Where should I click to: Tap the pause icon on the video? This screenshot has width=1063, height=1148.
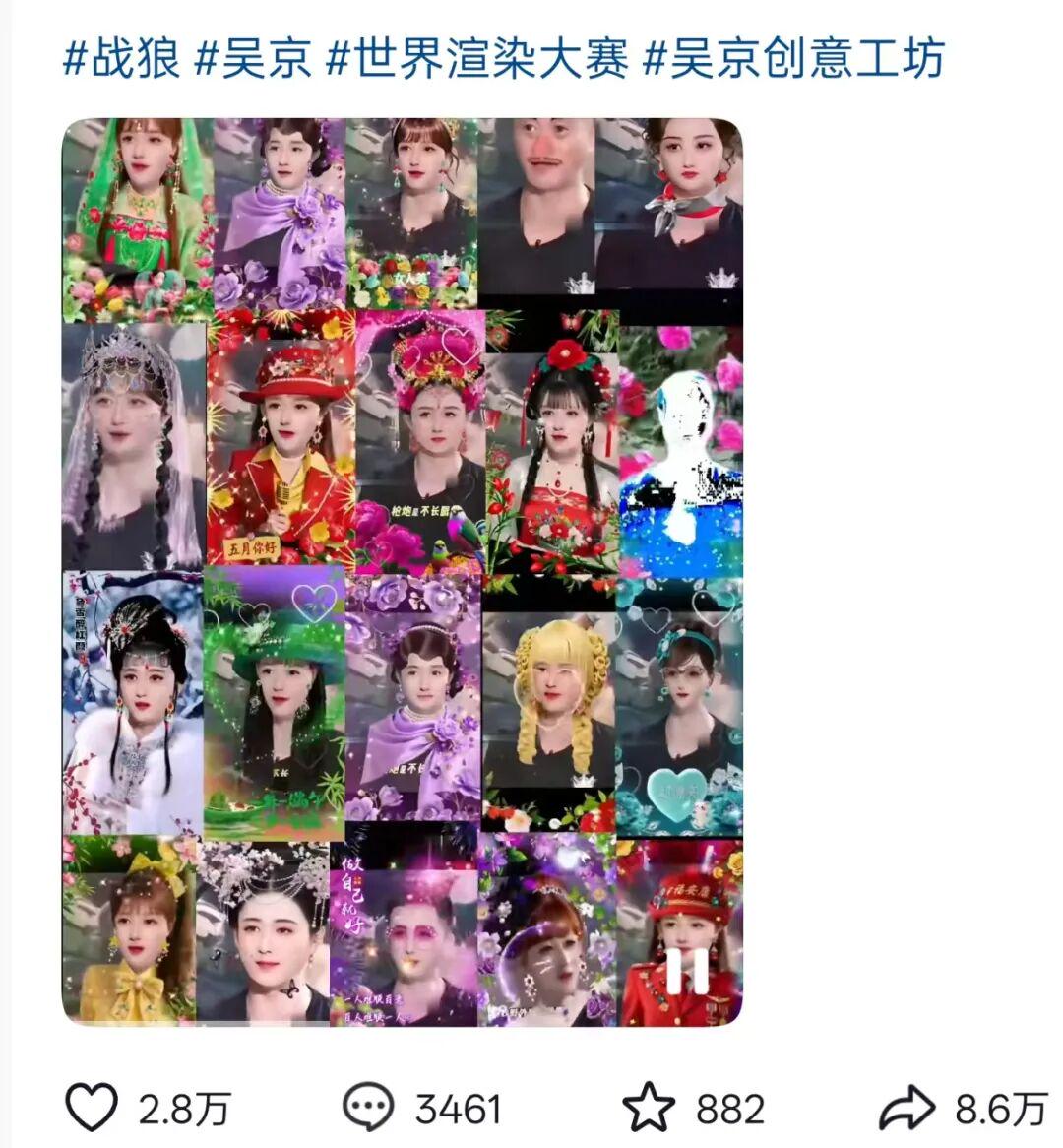[x=686, y=971]
